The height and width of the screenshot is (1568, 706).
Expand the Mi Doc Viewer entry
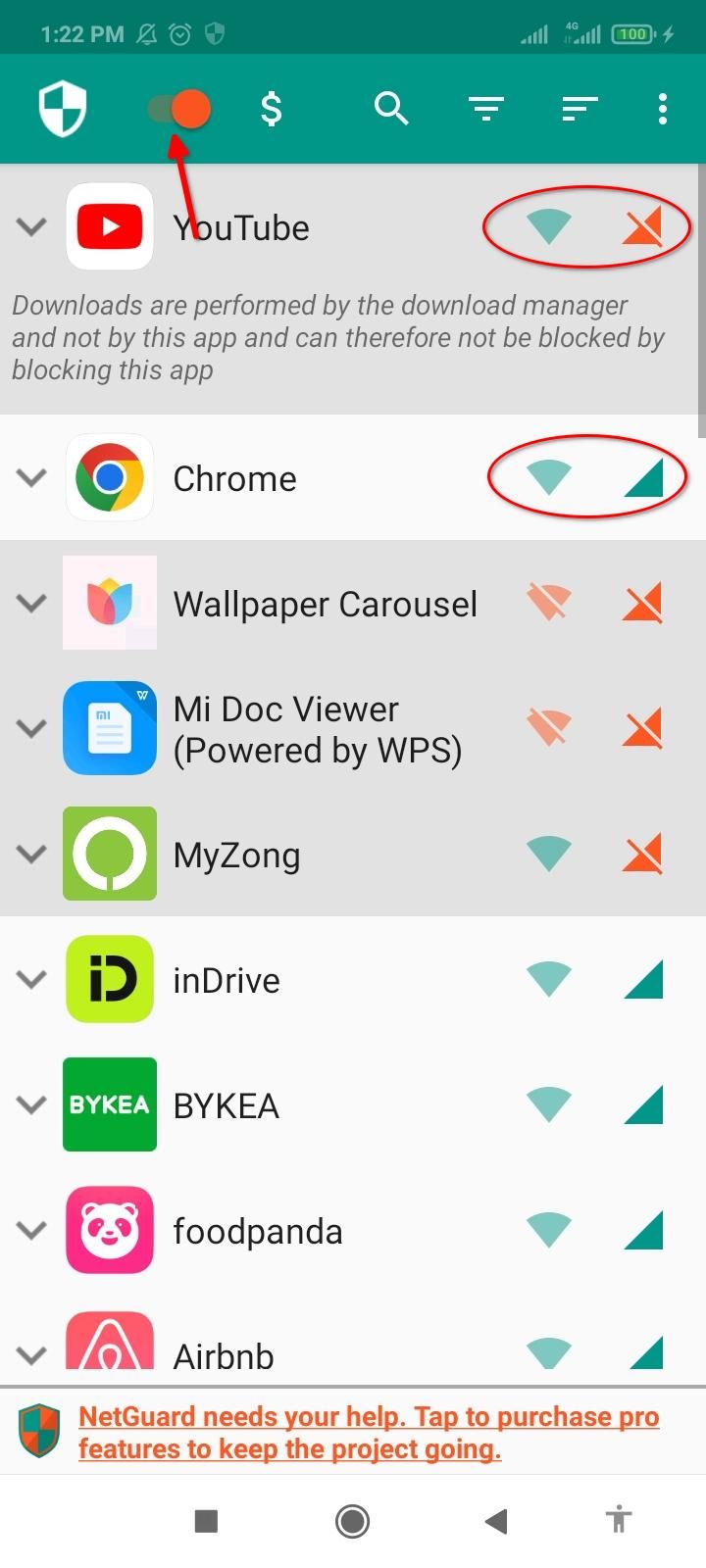[30, 728]
